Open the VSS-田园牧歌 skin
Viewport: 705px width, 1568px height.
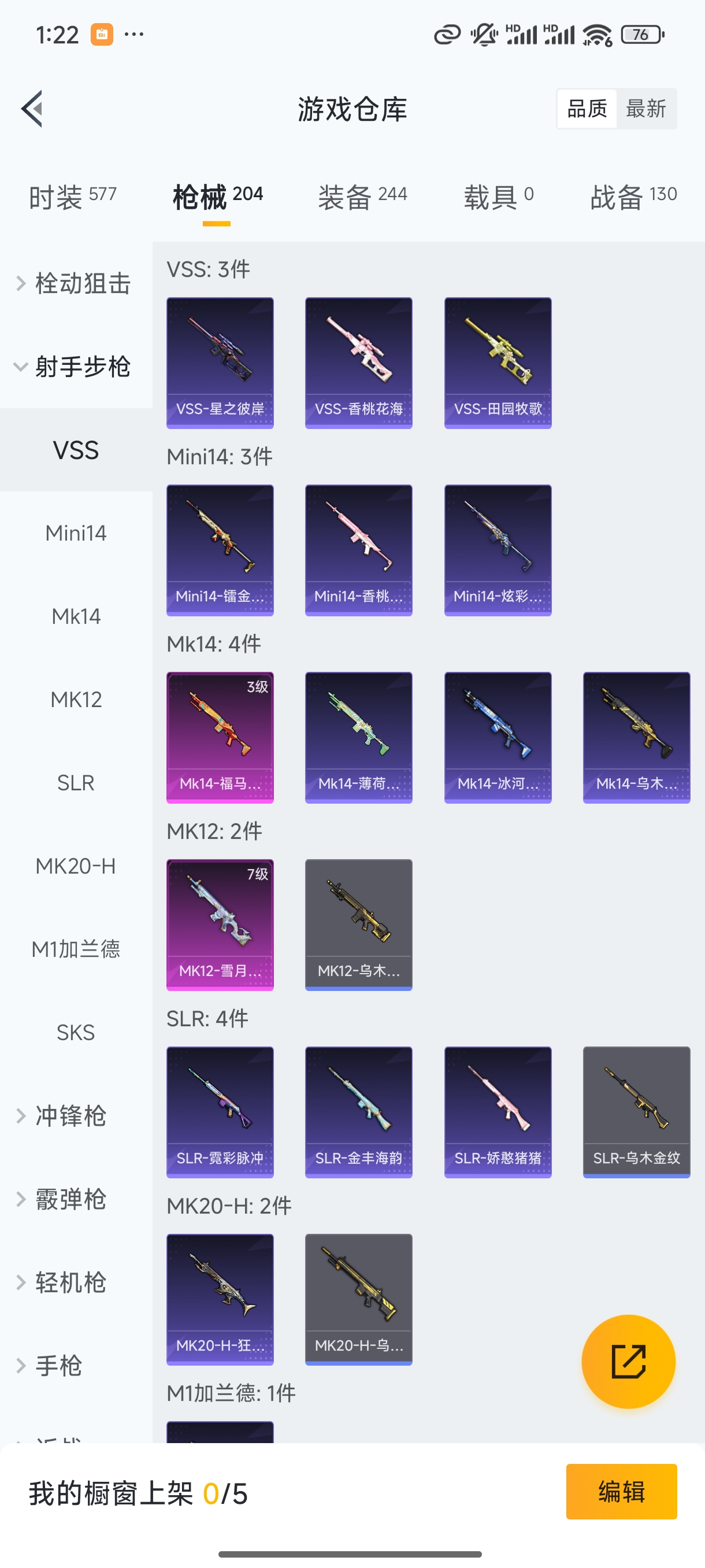(x=498, y=363)
